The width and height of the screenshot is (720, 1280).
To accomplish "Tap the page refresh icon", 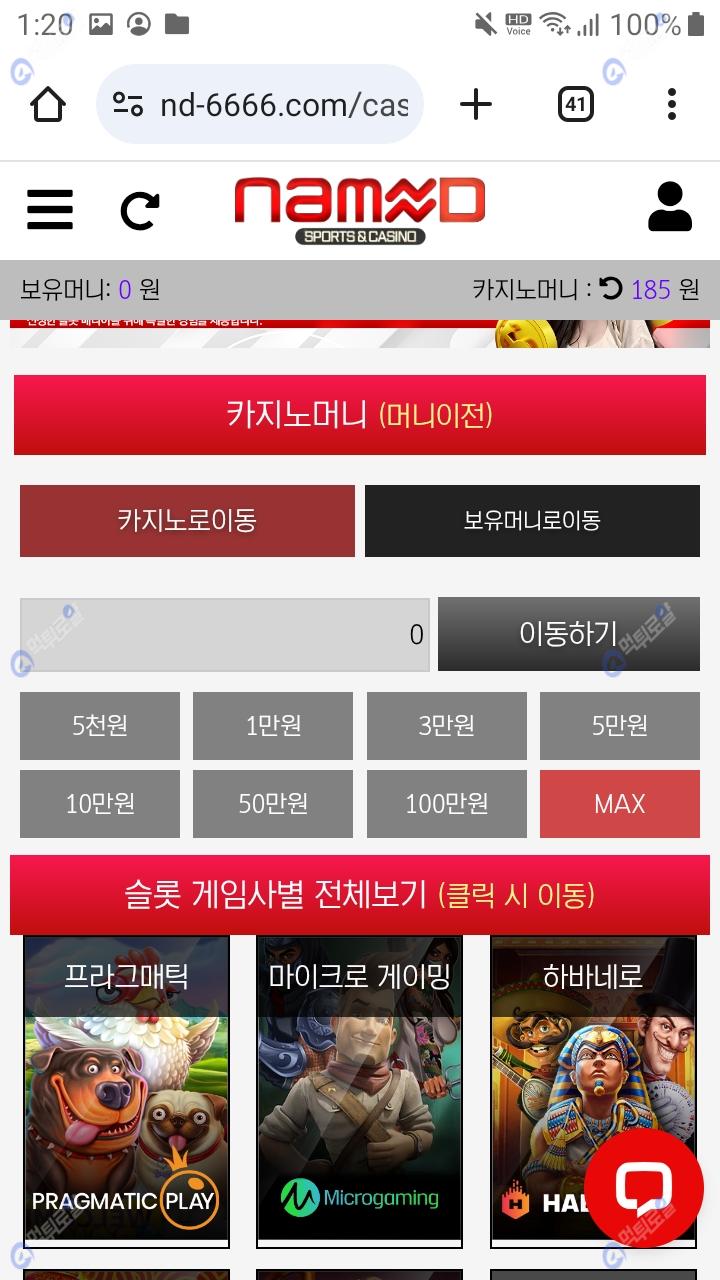I will click(x=139, y=210).
